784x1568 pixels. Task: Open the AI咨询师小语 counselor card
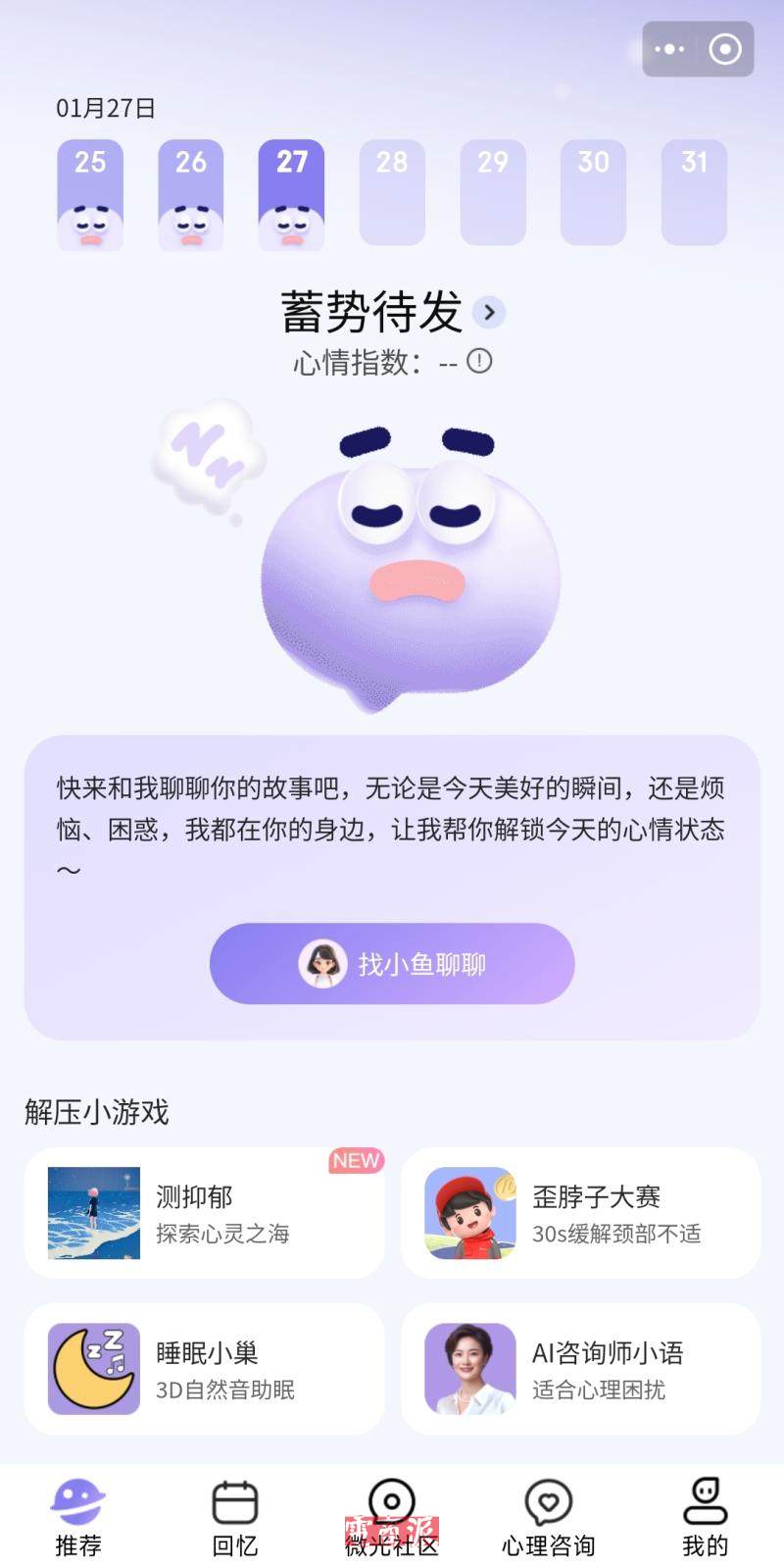coord(580,1369)
